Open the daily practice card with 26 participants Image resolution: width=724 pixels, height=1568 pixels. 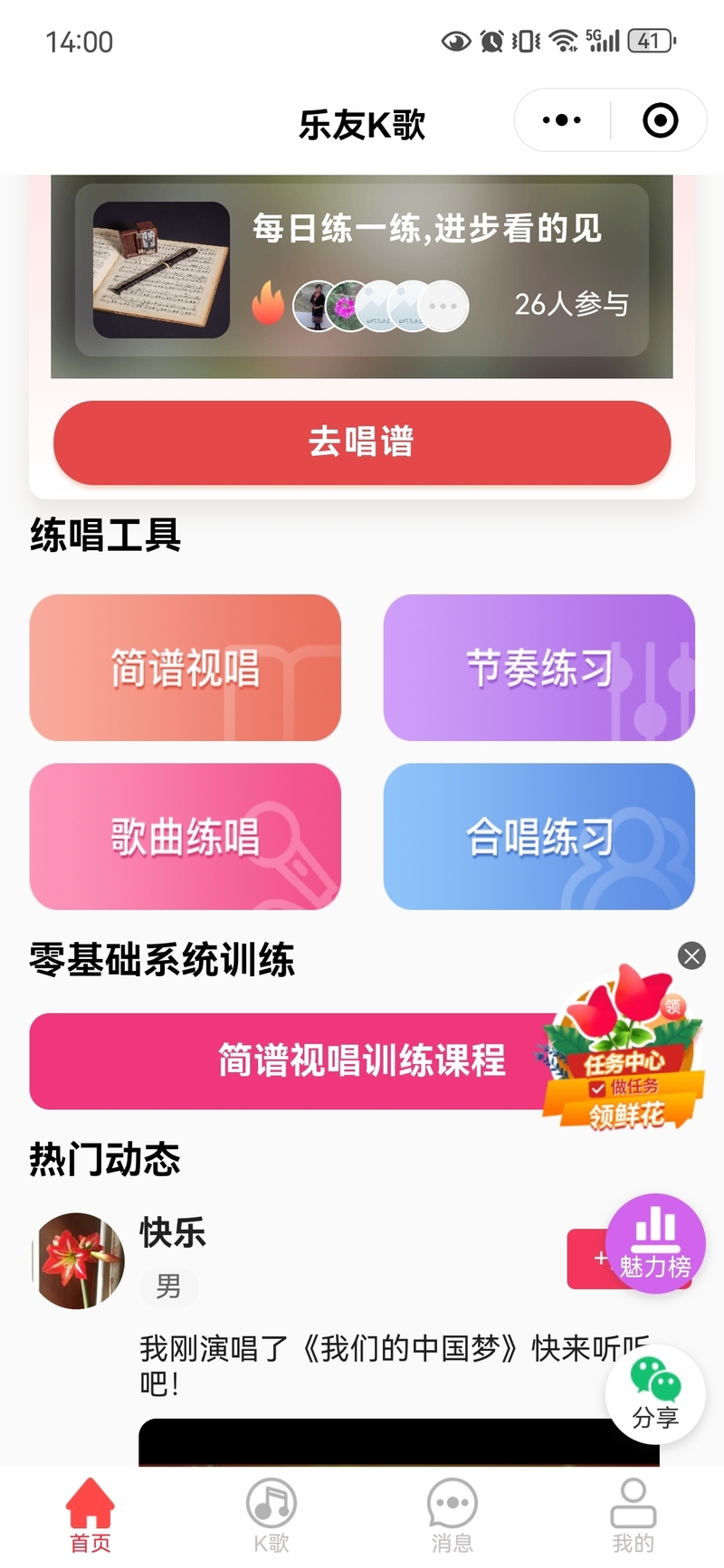tap(362, 270)
